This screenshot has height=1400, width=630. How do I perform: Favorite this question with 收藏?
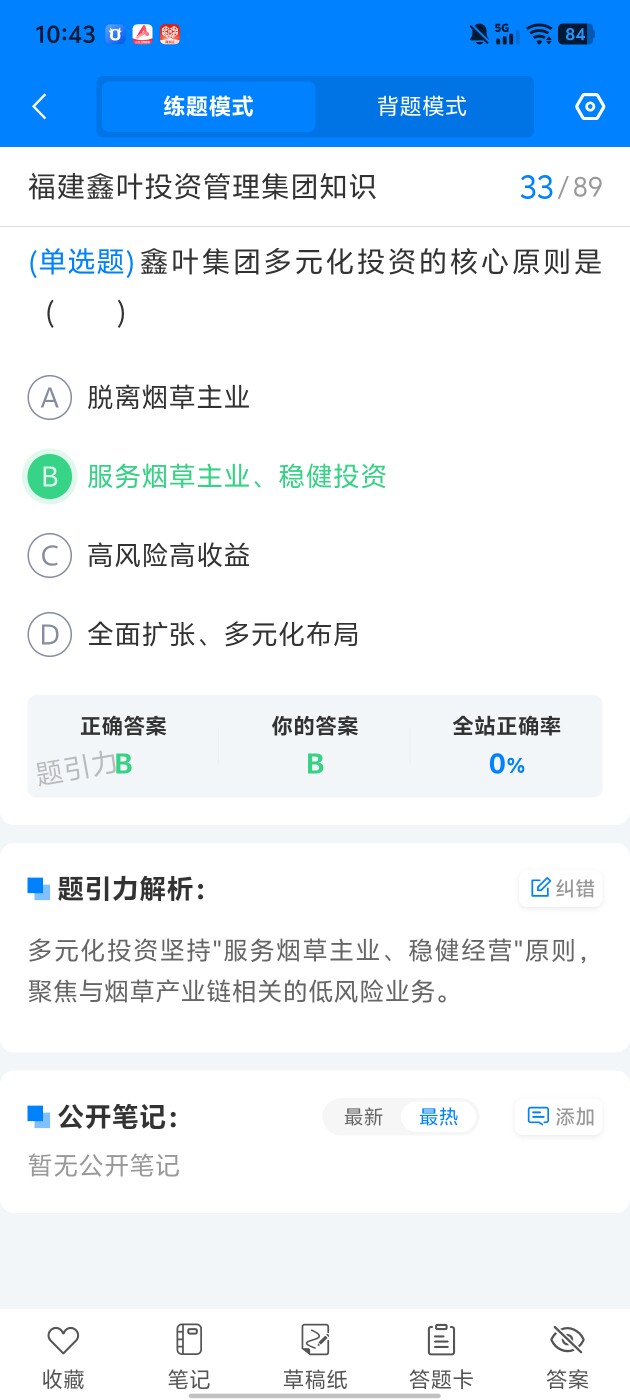point(63,1357)
